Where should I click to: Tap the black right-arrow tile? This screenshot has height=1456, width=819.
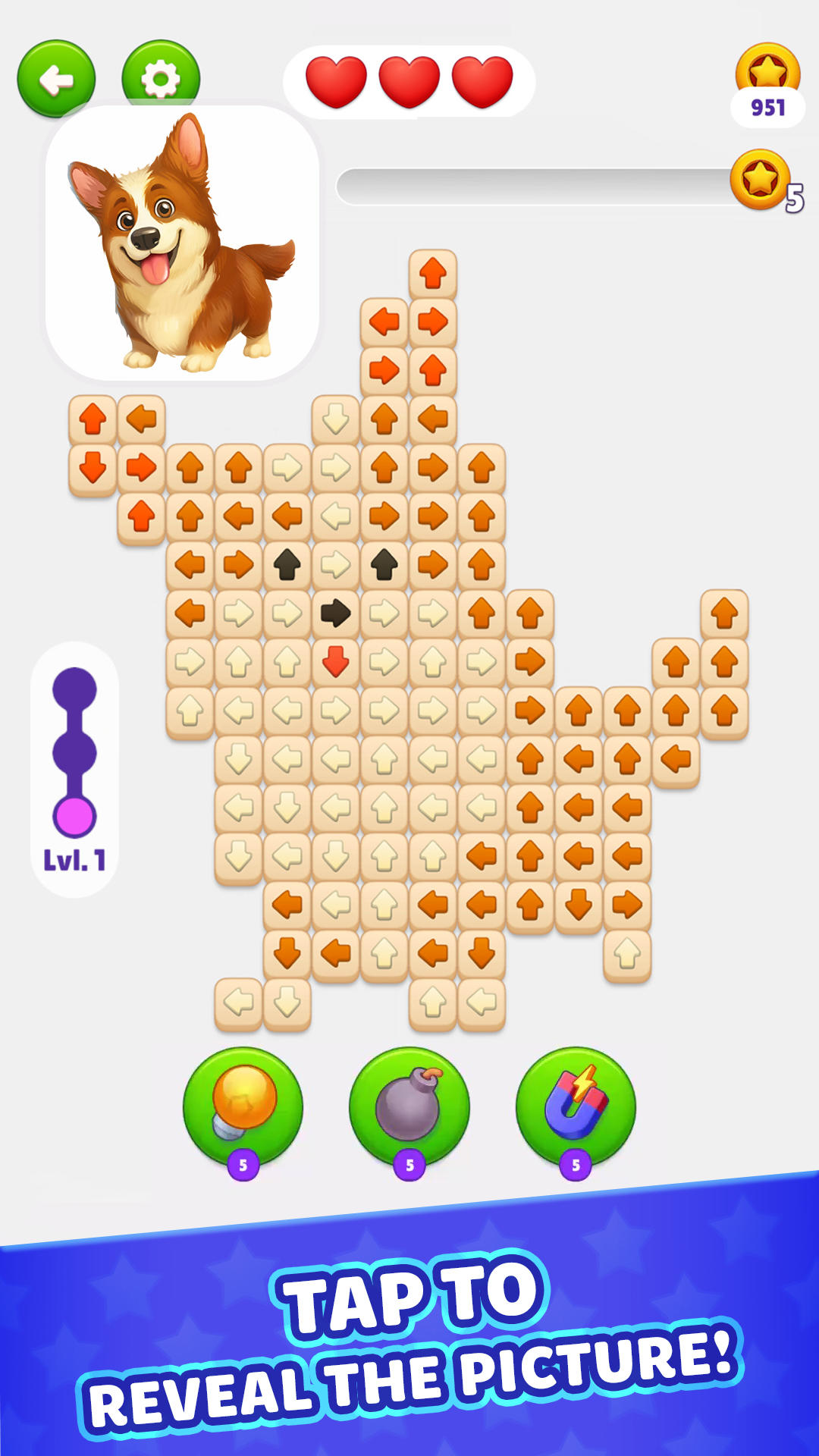tap(335, 613)
